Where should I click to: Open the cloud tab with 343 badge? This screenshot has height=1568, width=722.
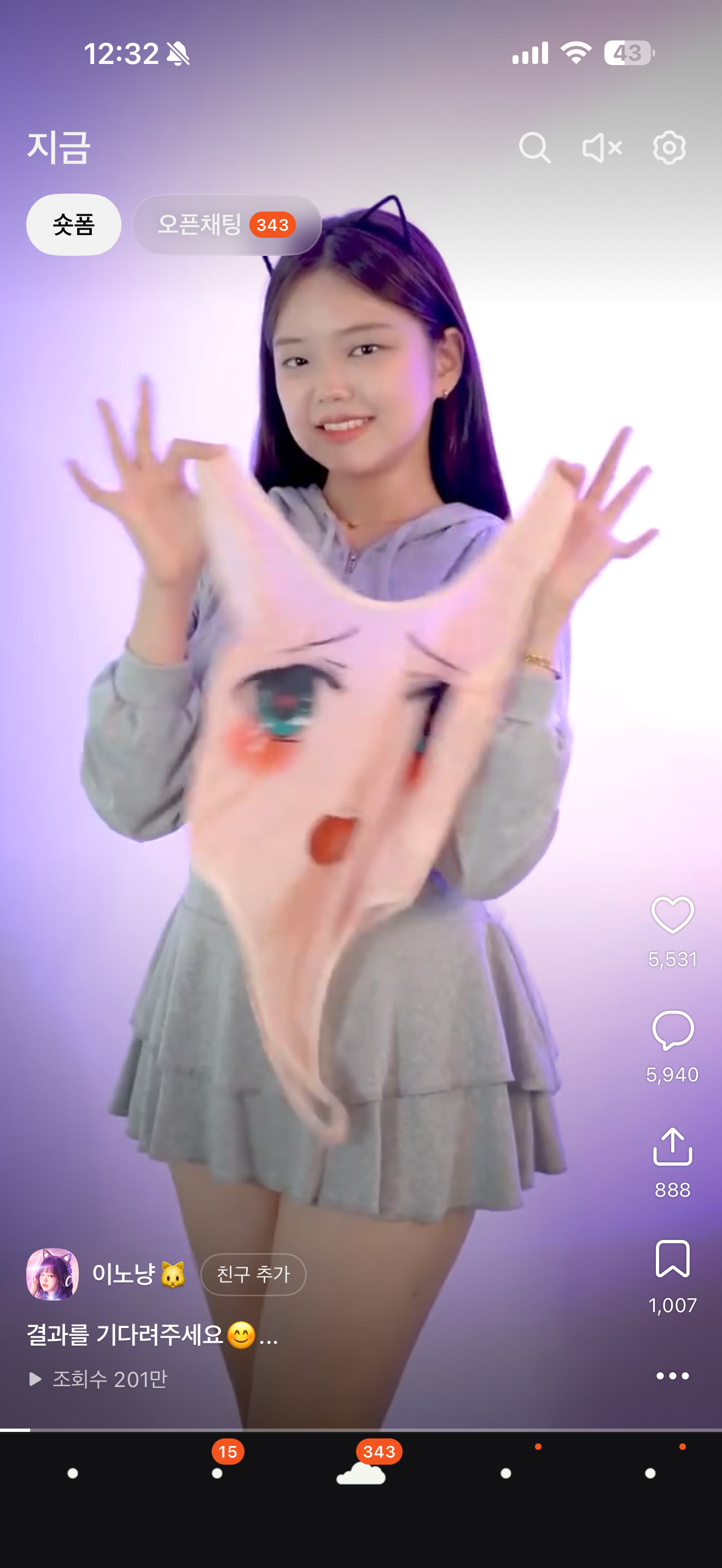362,1472
